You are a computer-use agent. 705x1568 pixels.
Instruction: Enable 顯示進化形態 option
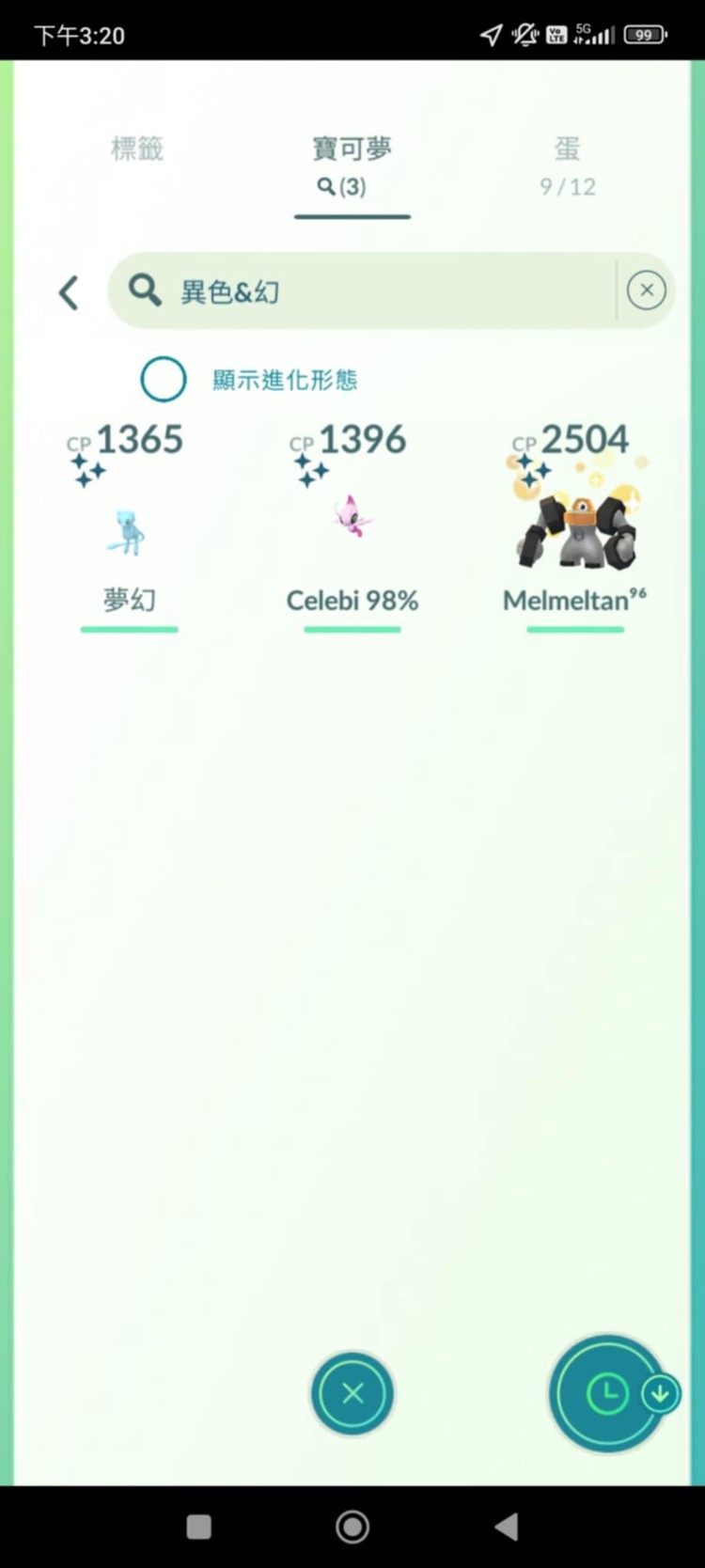164,380
